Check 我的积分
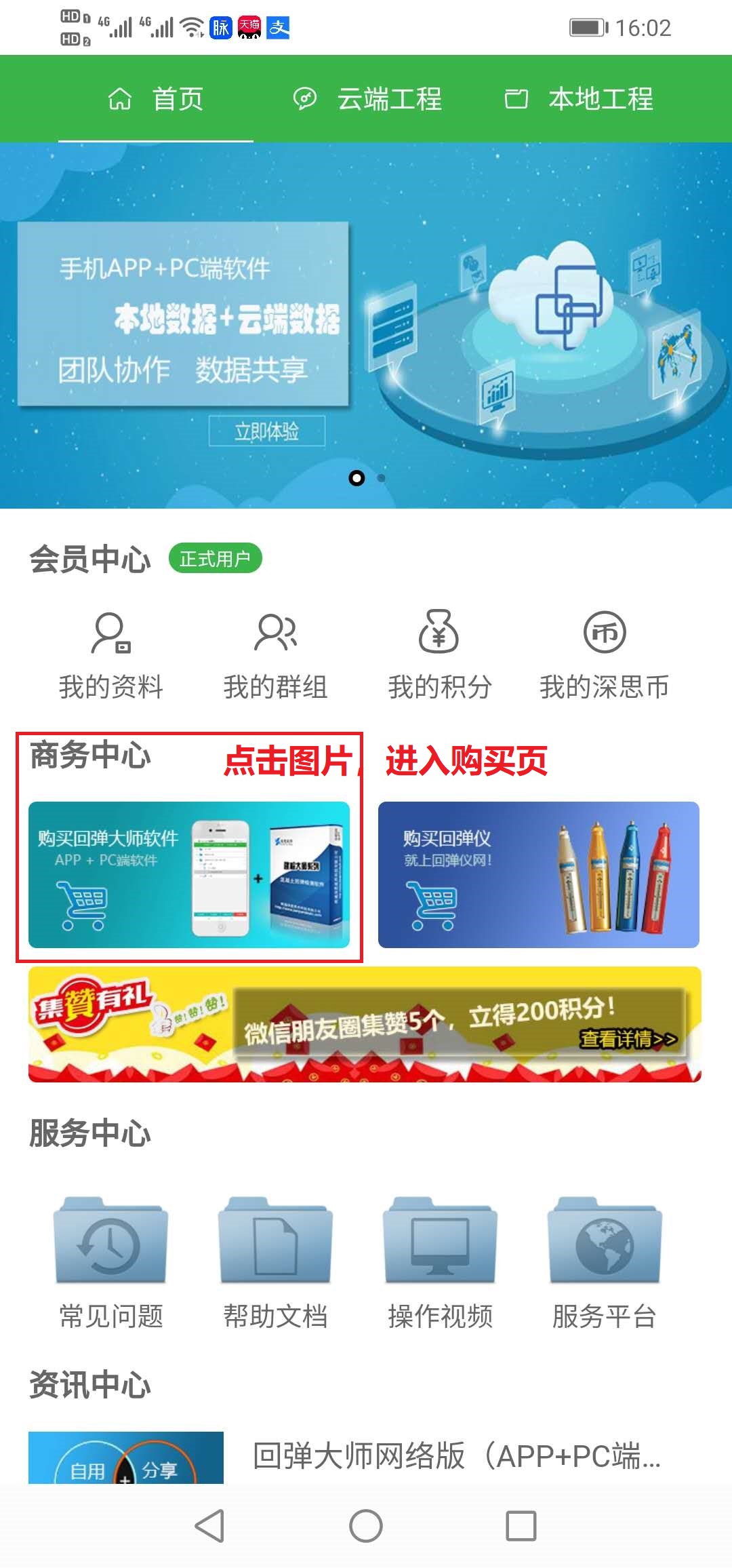 point(439,654)
